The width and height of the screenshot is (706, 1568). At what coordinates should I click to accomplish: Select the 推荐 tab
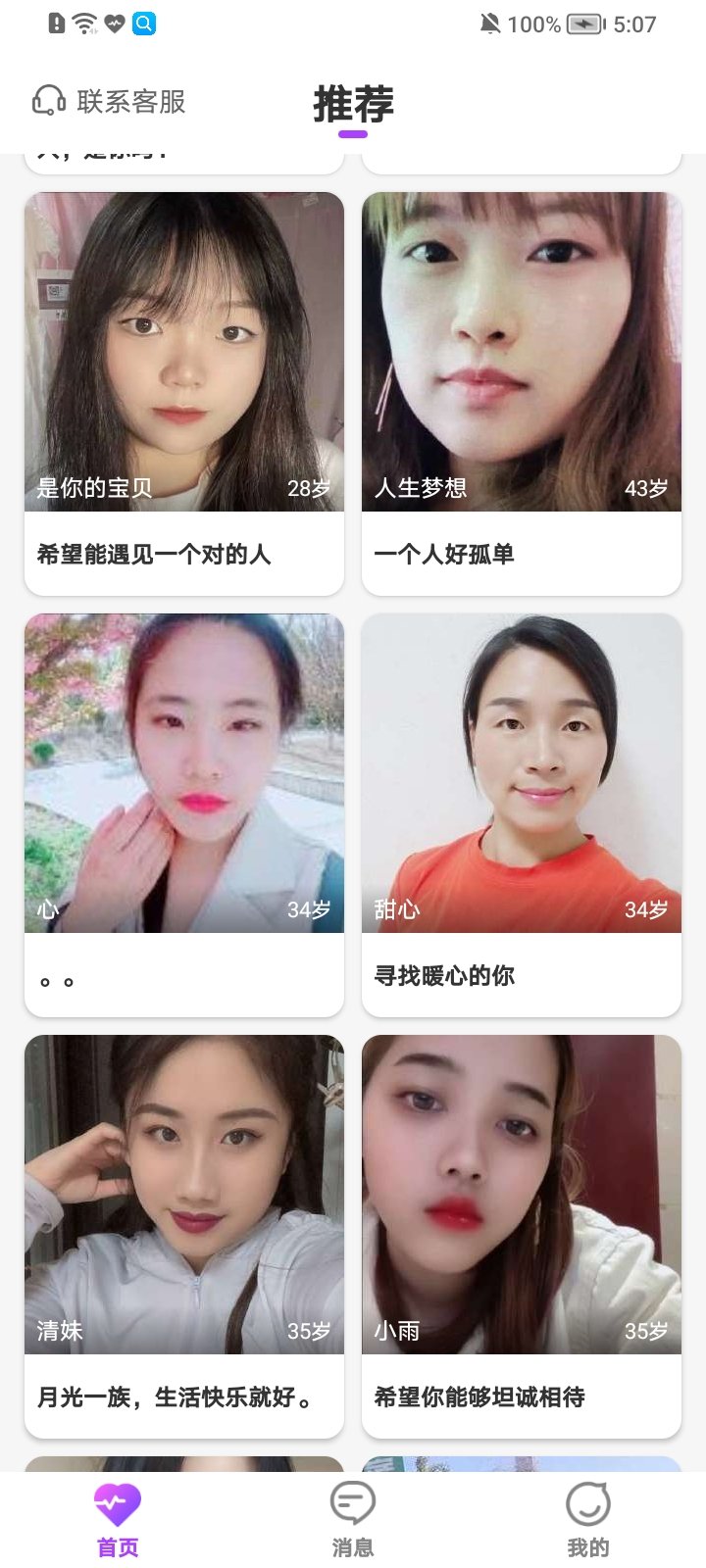click(x=353, y=104)
